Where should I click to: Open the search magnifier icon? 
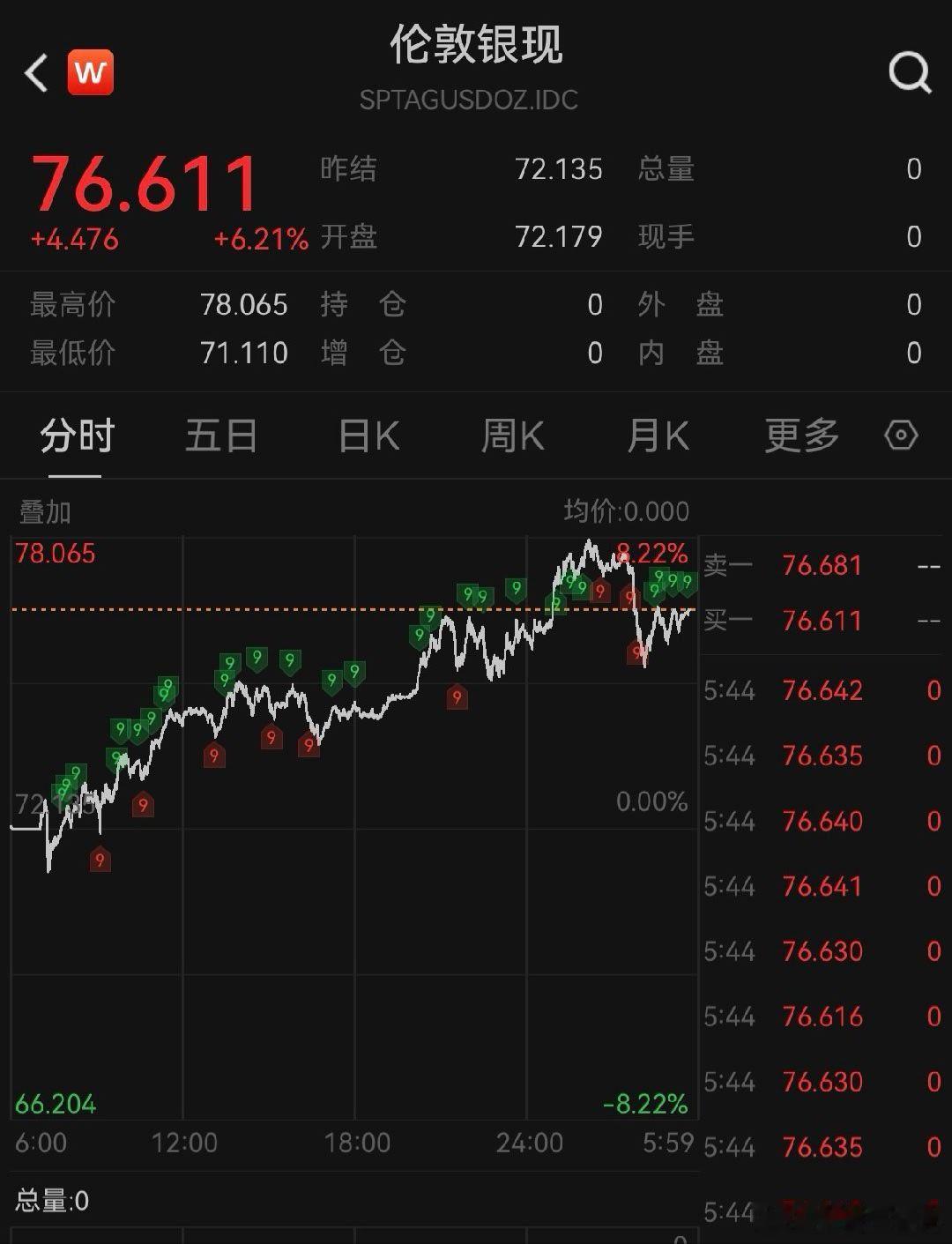point(910,74)
